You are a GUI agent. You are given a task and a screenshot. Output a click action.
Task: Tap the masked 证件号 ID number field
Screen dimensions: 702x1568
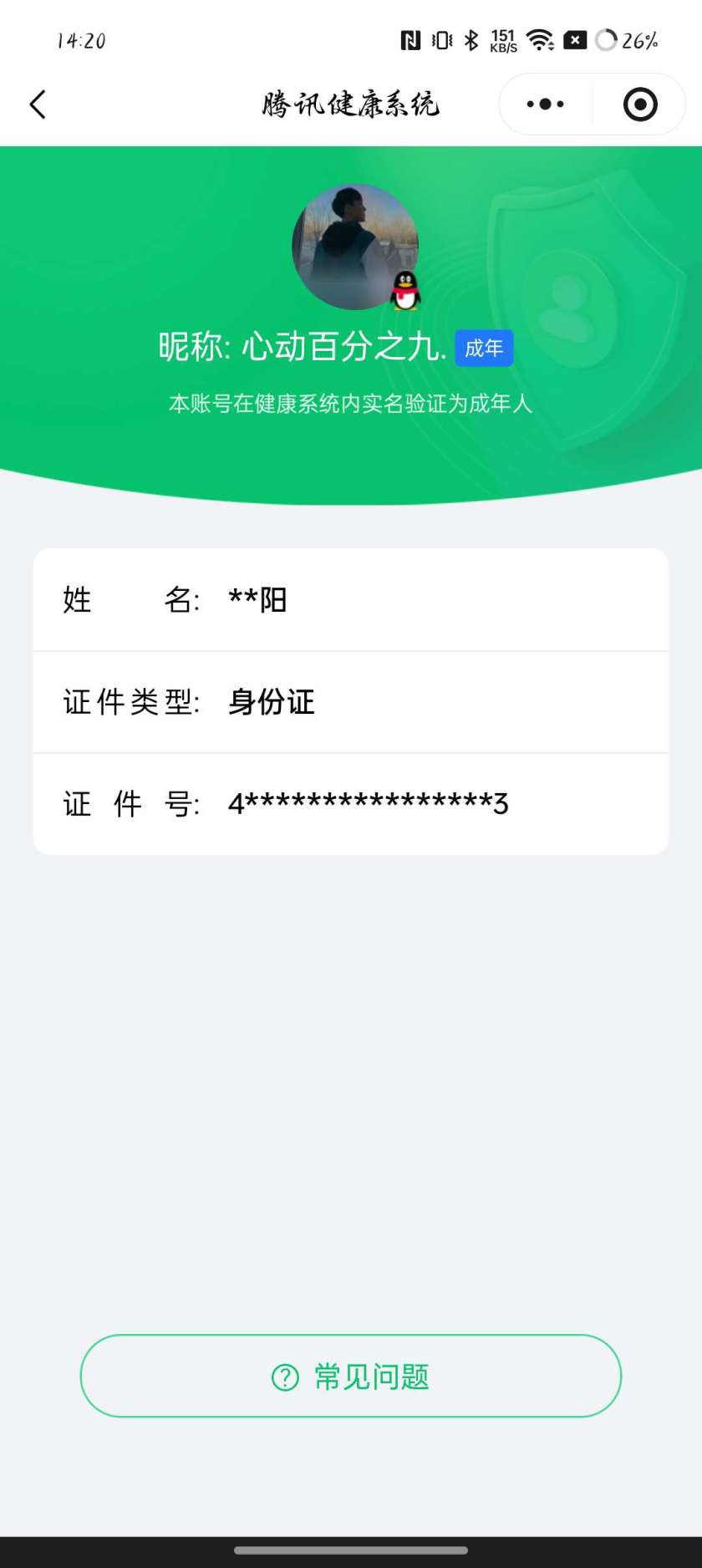[x=350, y=804]
